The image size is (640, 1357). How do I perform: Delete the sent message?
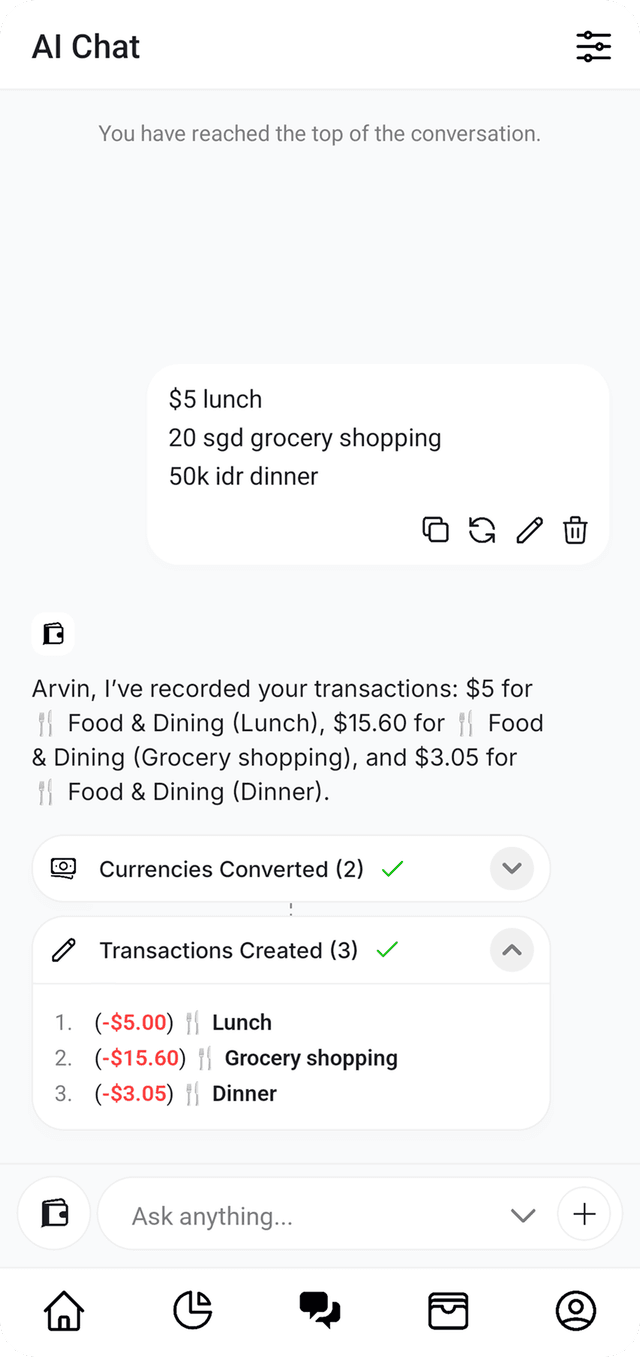pos(575,530)
